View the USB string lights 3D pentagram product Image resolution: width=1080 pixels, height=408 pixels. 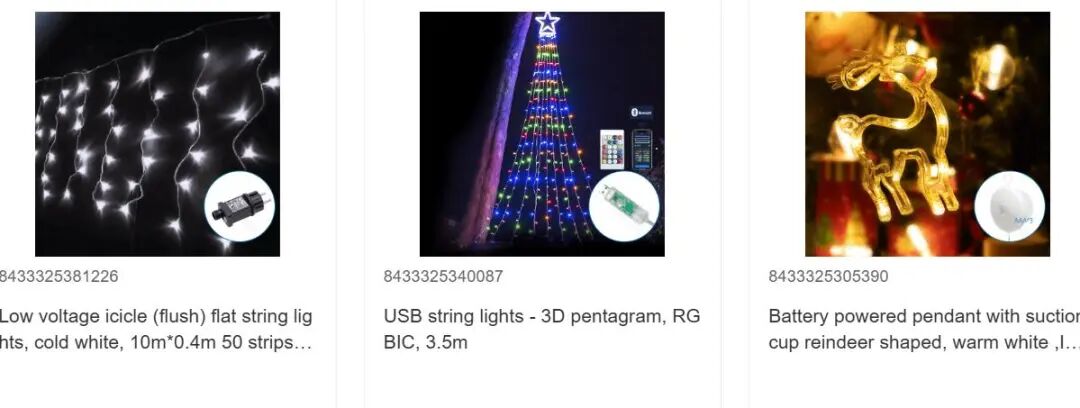point(541,134)
